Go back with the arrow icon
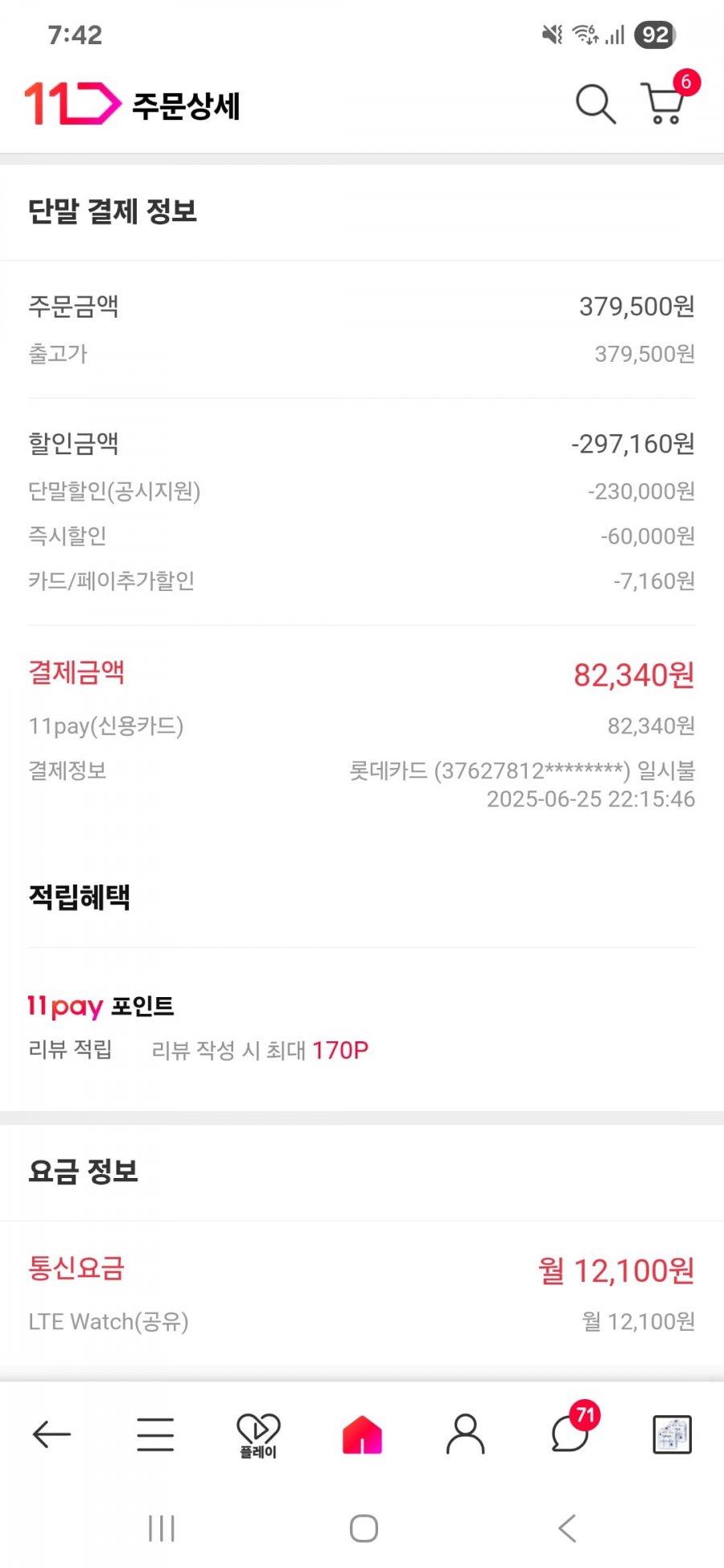 point(51,1434)
